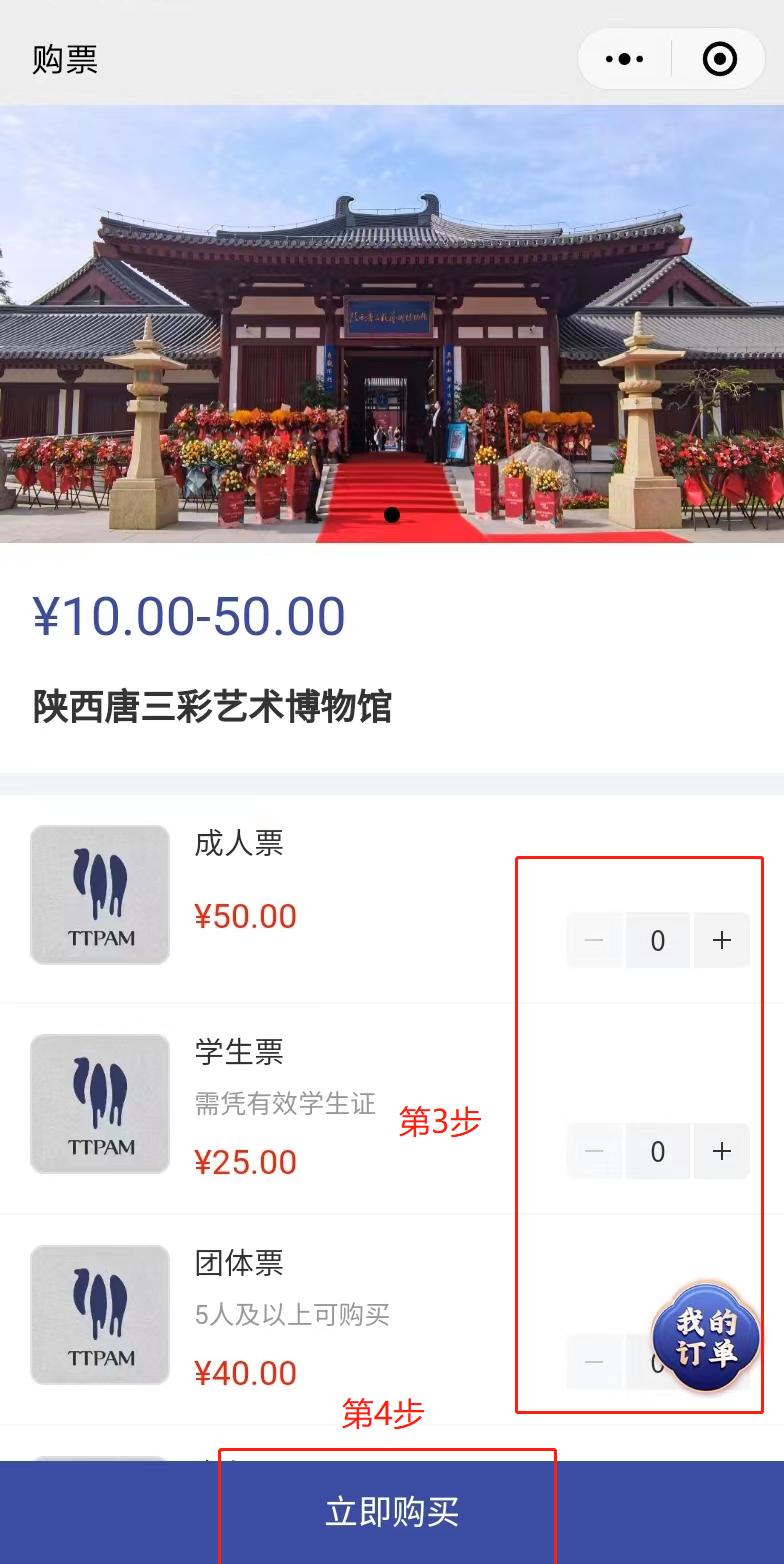Click the circular minimize capsule icon

tap(719, 59)
